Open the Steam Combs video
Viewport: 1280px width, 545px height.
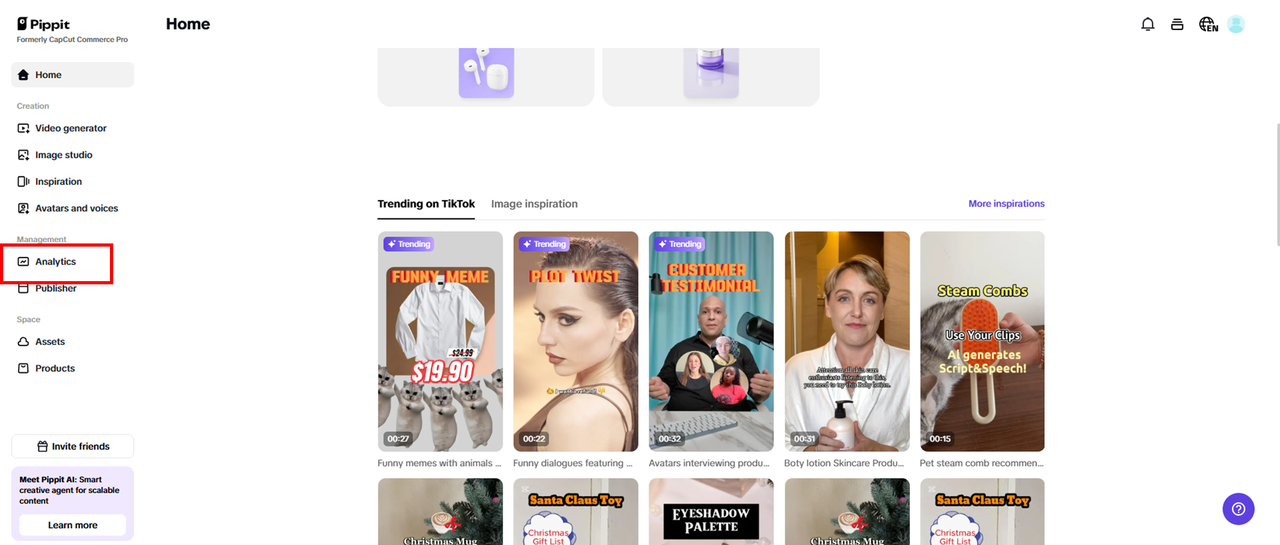pos(982,341)
